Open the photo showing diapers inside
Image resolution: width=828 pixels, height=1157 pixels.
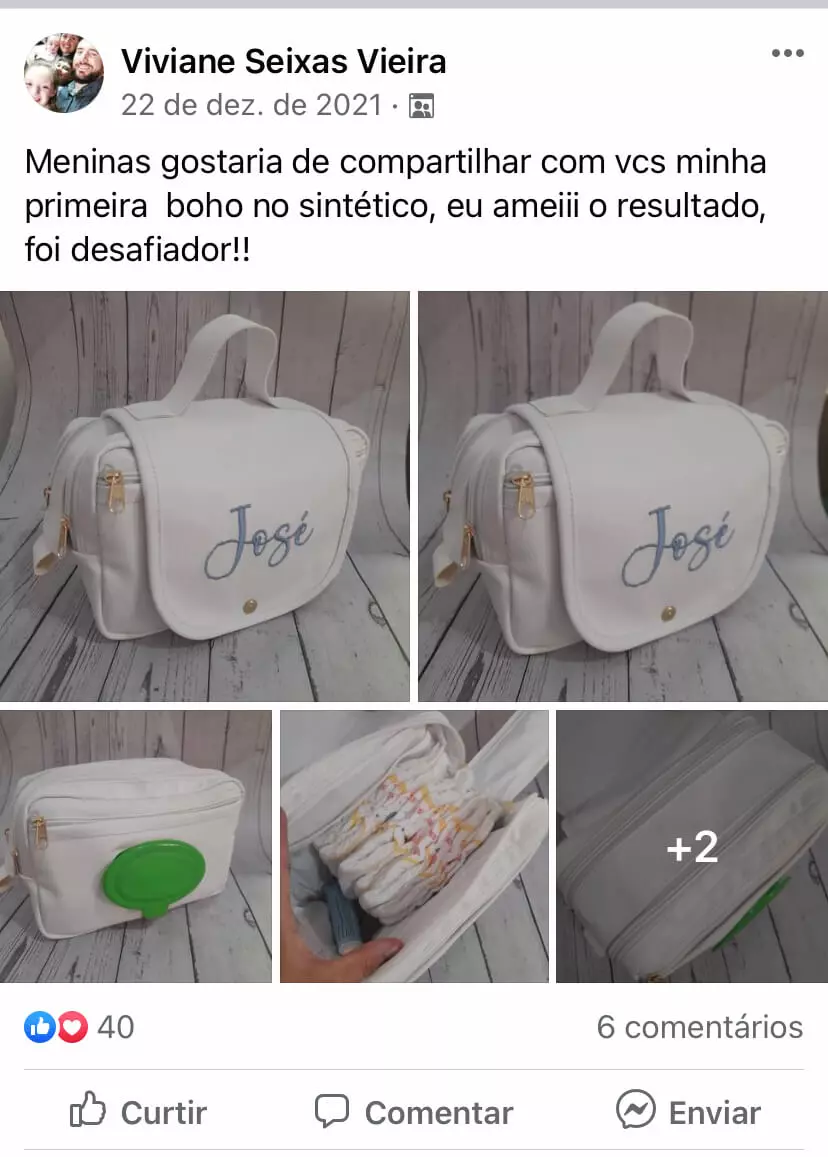click(414, 846)
